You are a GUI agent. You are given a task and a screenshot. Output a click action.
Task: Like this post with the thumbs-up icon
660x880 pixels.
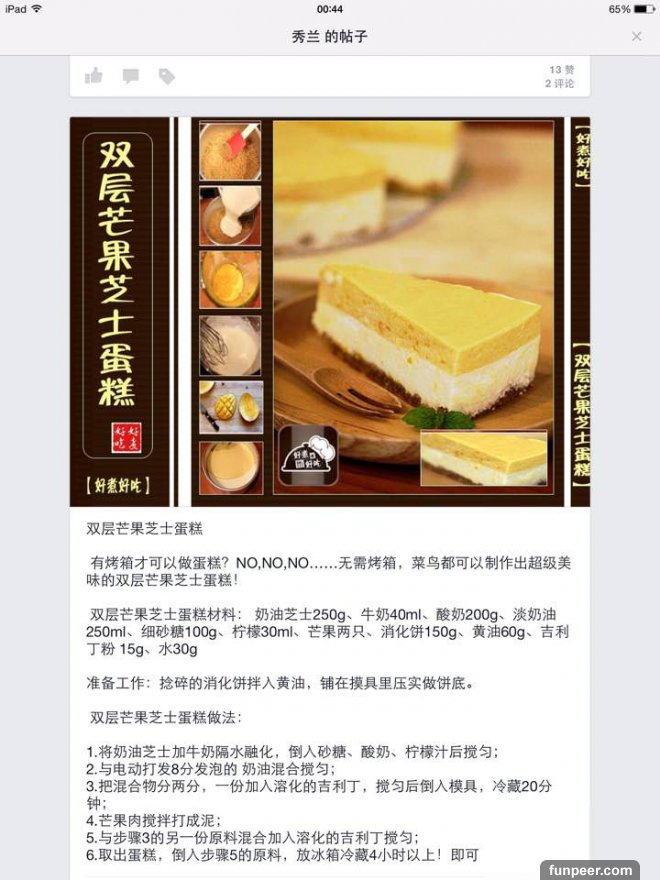pos(94,76)
